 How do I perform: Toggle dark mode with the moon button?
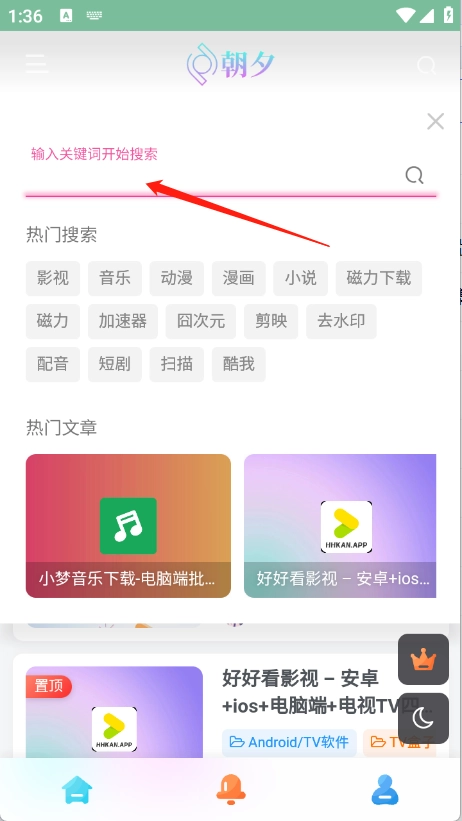tap(423, 718)
